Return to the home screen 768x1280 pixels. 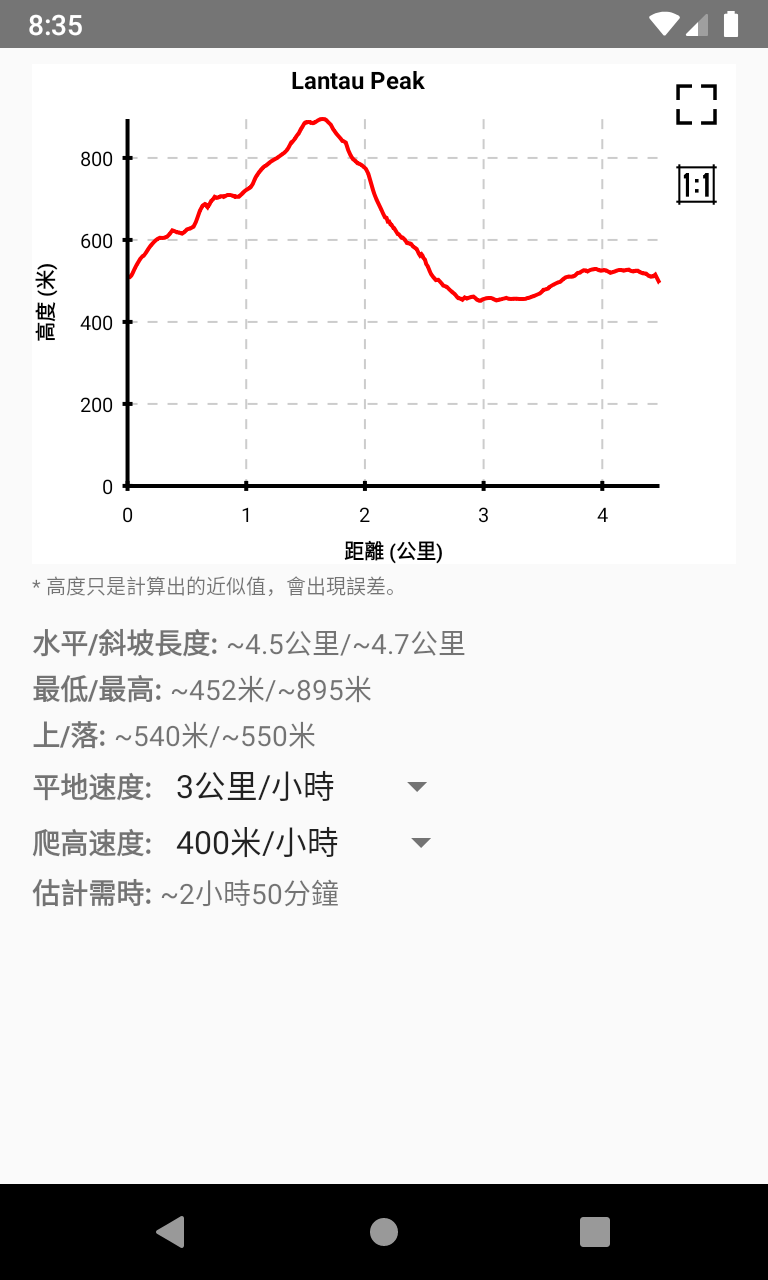point(384,1232)
